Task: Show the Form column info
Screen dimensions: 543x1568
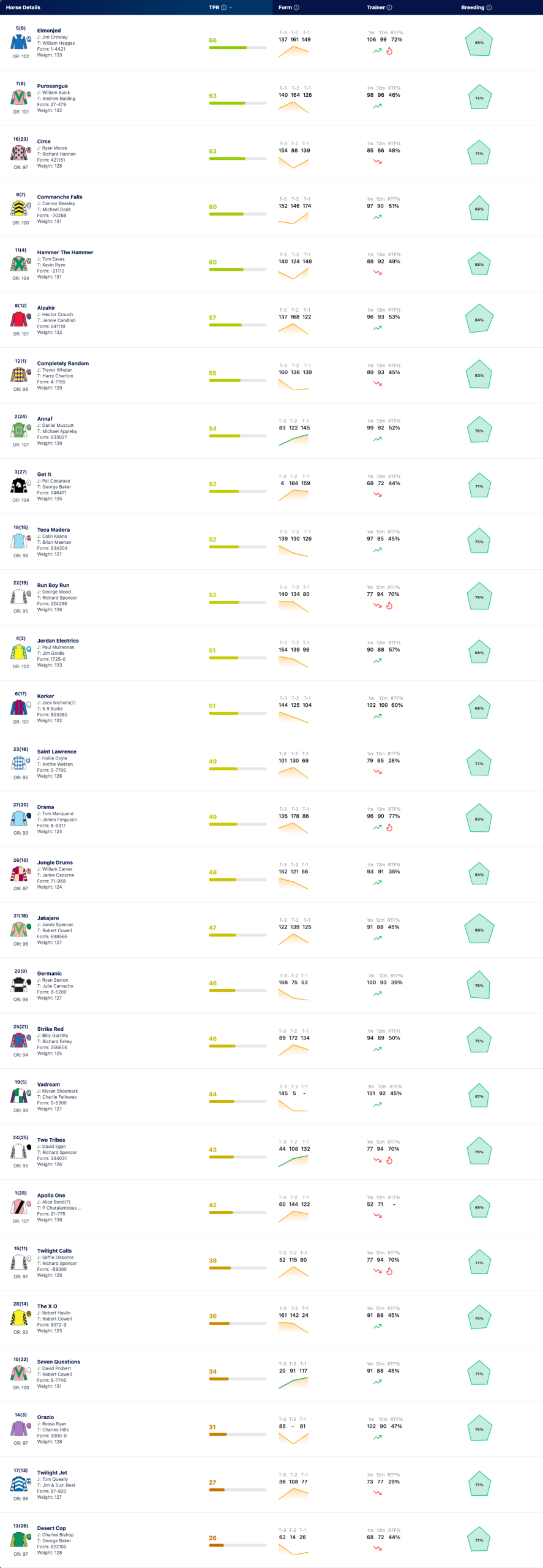Action: 296,7
